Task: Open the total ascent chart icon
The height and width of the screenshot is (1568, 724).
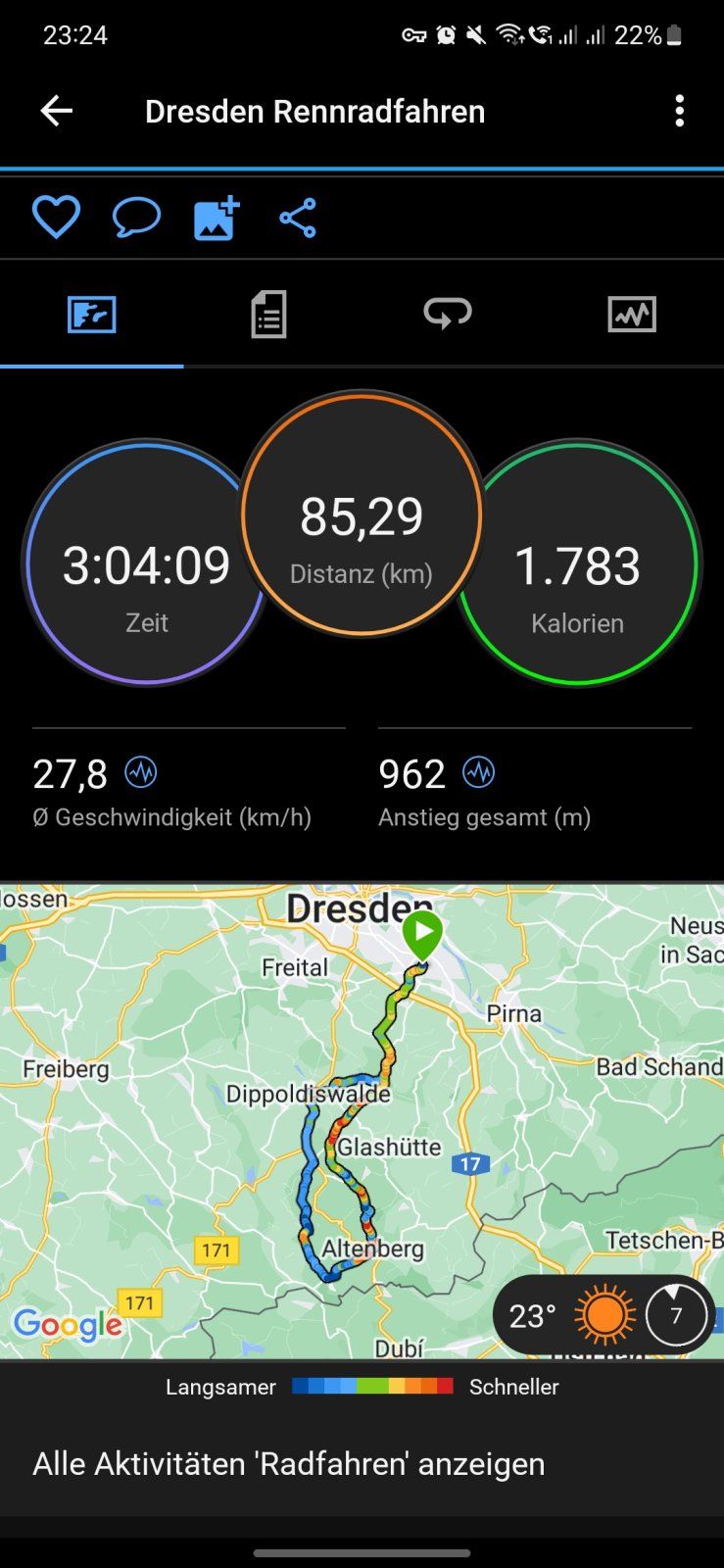Action: pyautogui.click(x=479, y=772)
